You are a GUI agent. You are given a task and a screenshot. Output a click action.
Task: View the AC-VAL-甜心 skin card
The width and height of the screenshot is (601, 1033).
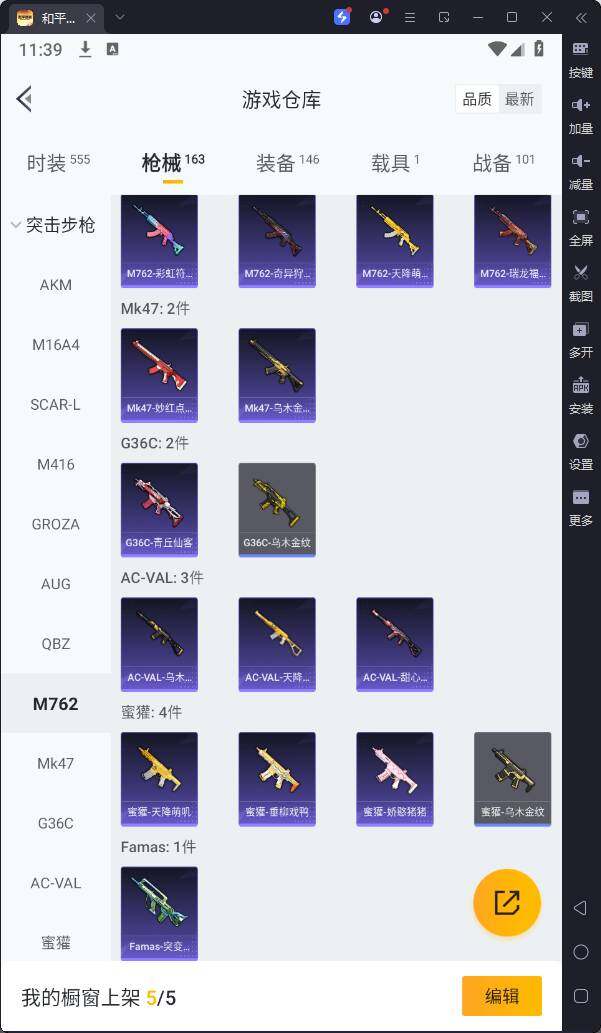click(395, 644)
